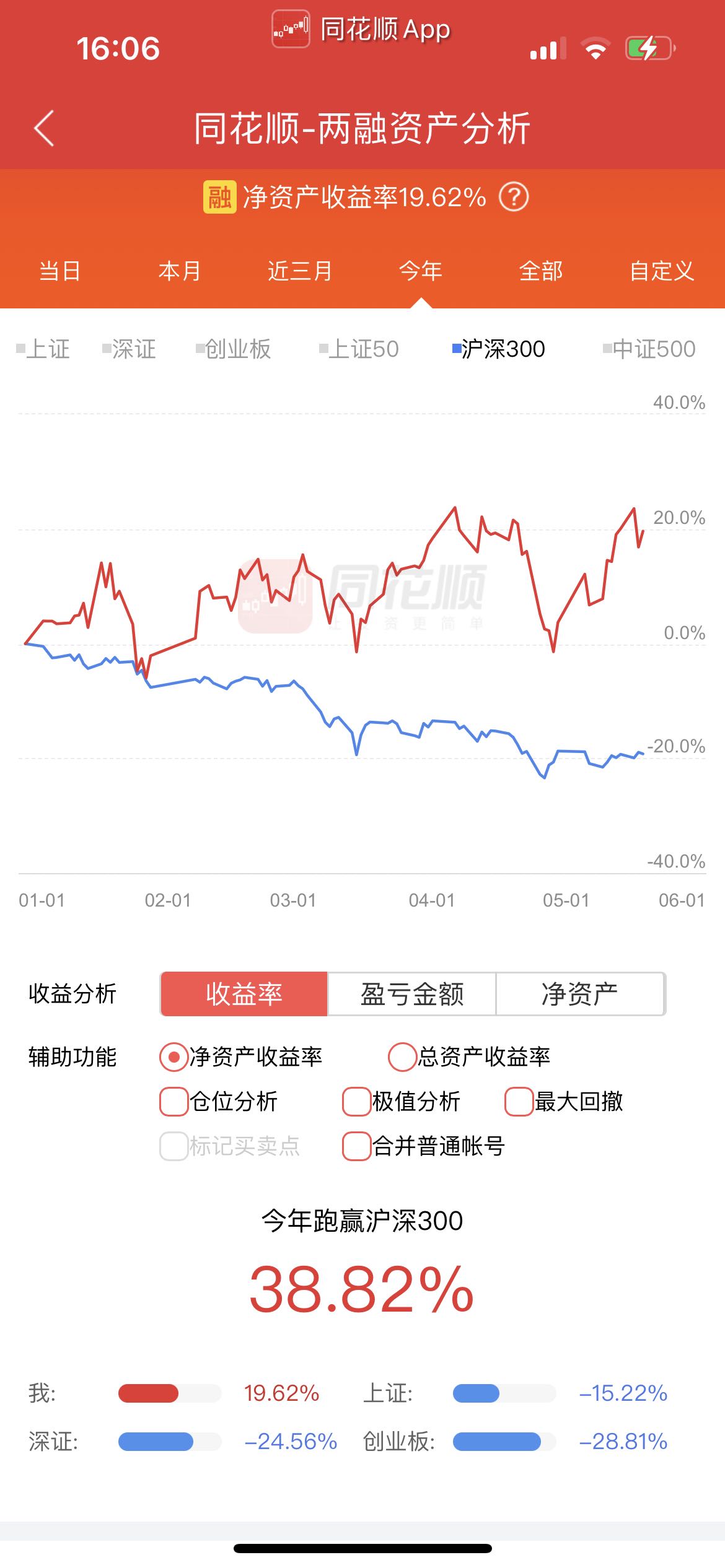Open the help icon beside 净资产收益率19.62%
This screenshot has height=1568, width=725.
coord(514,198)
